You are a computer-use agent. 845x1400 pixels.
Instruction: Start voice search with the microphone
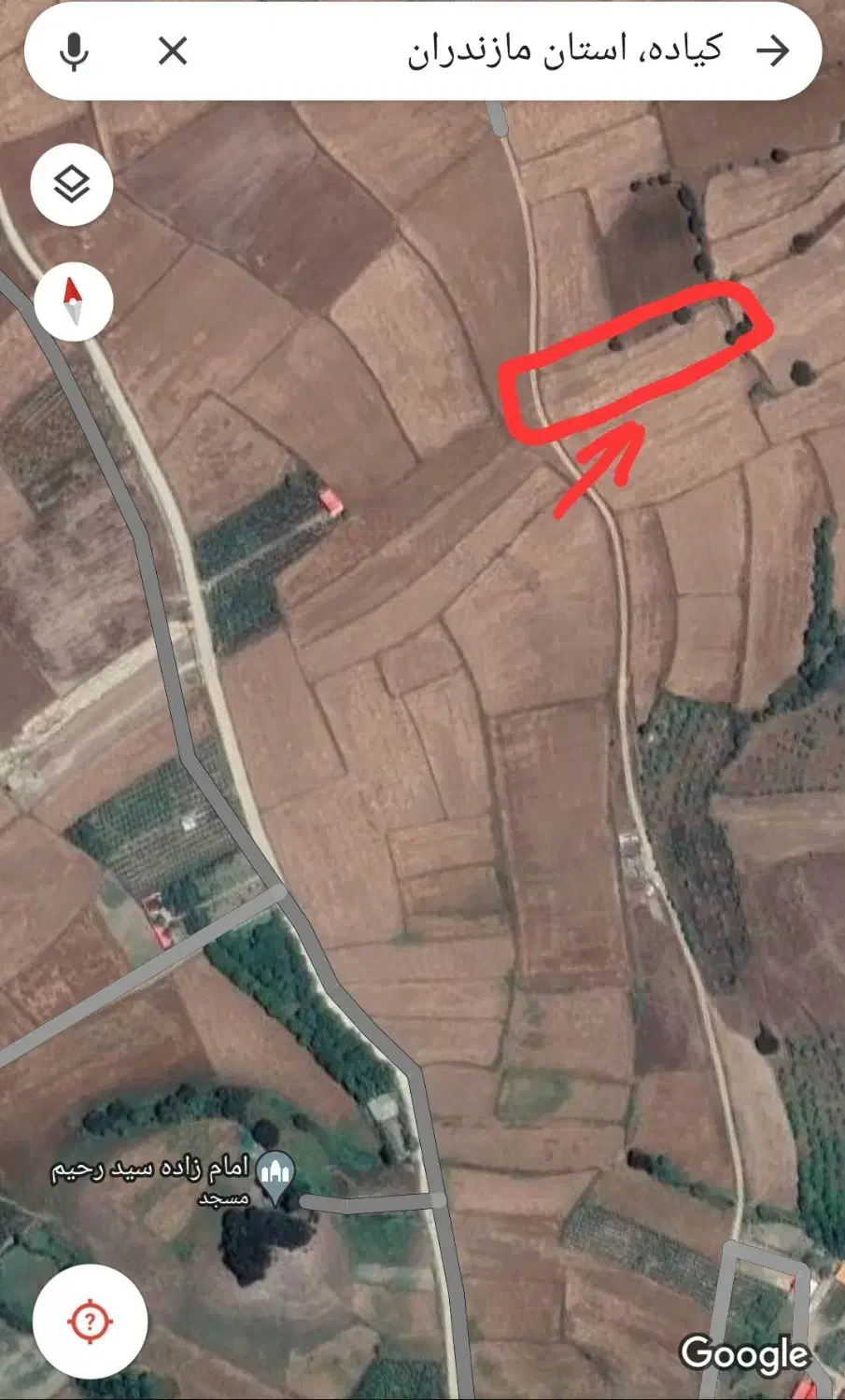(x=74, y=51)
